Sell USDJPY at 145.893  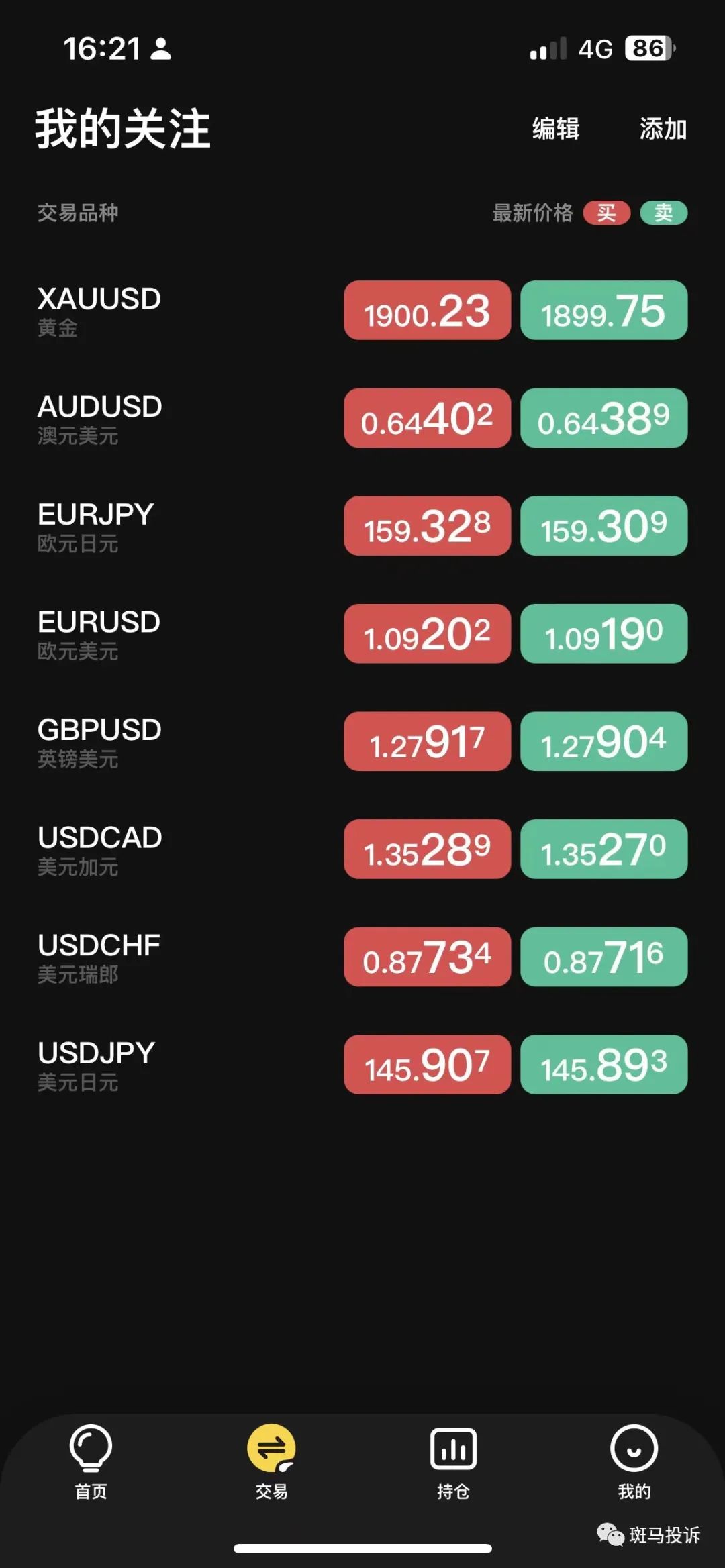(x=603, y=1065)
